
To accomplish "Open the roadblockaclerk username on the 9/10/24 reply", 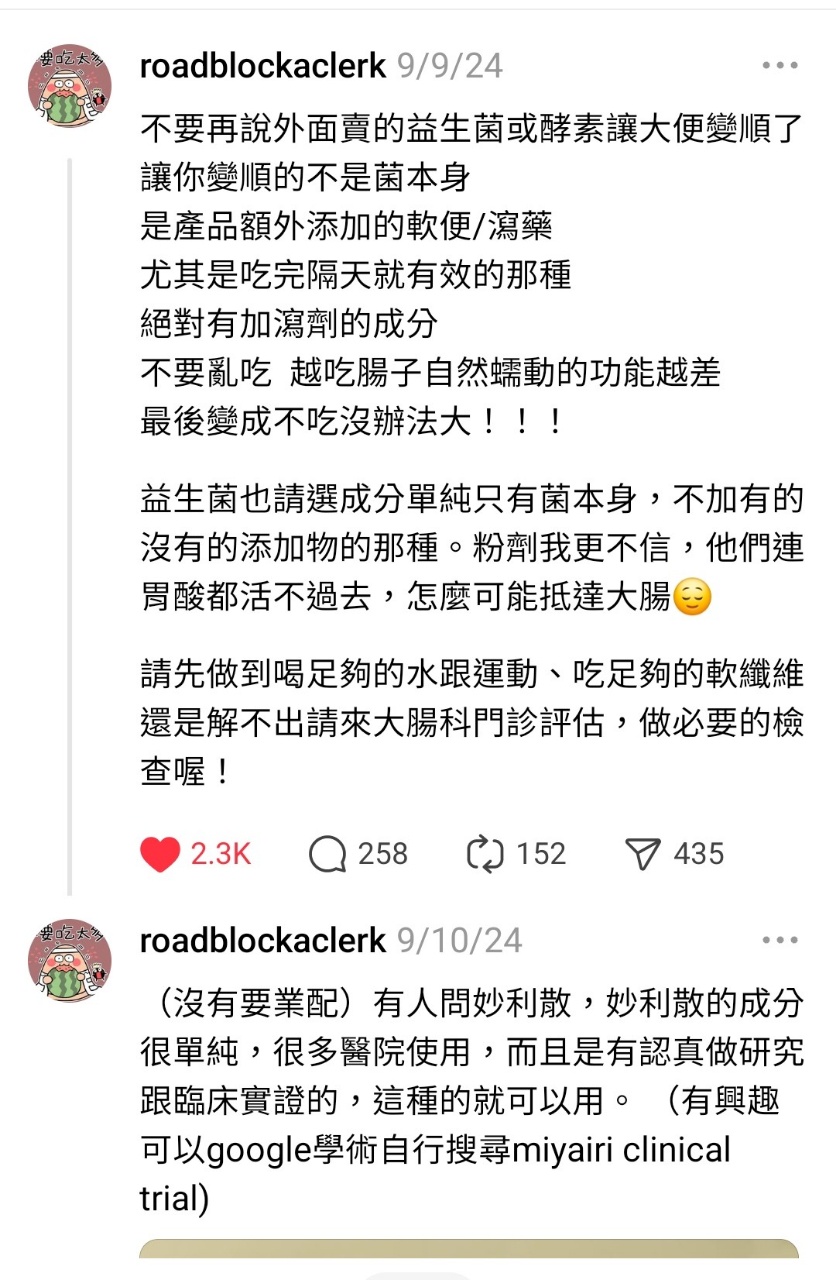I will click(263, 940).
